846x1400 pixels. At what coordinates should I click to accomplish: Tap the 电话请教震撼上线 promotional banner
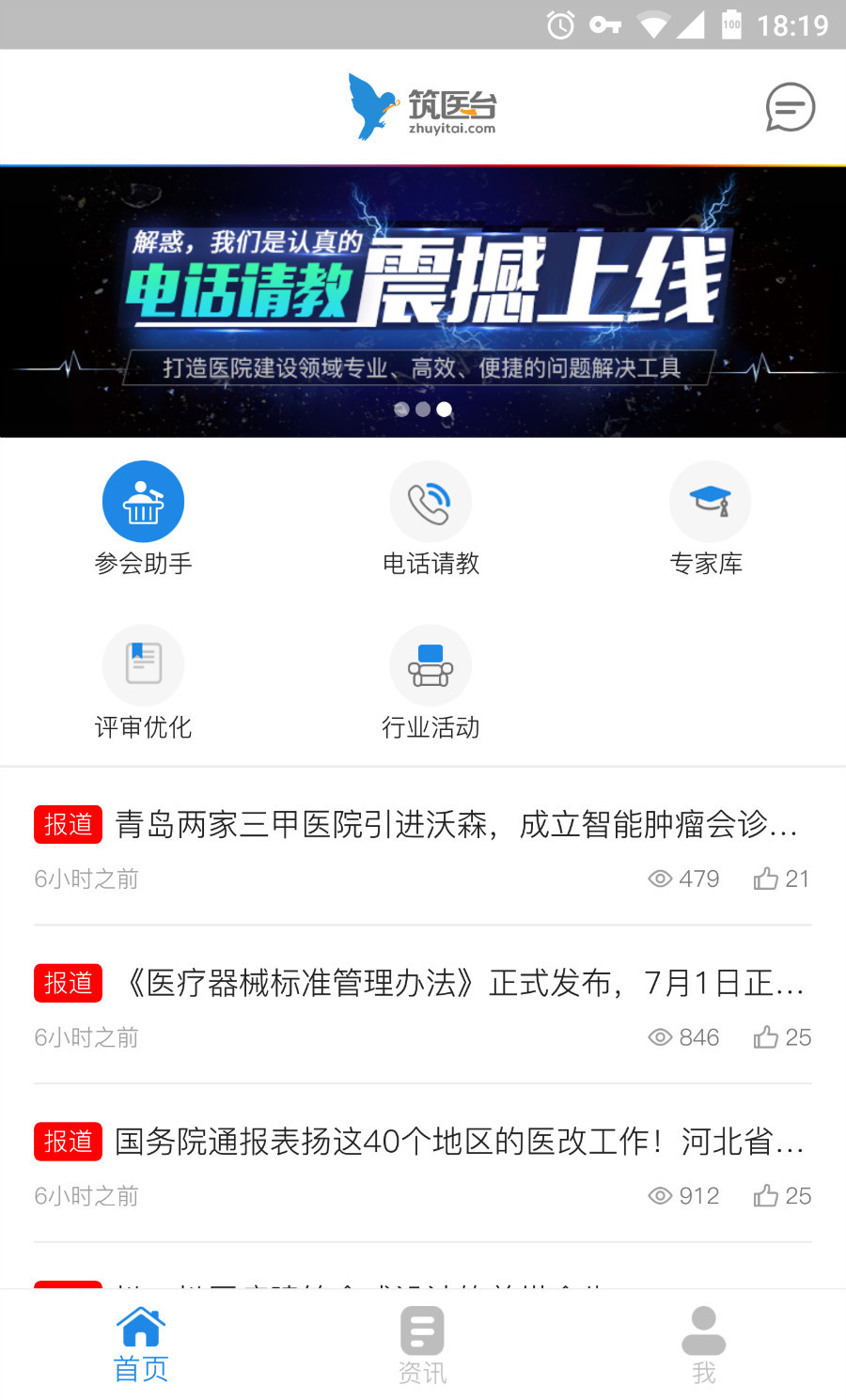click(423, 301)
